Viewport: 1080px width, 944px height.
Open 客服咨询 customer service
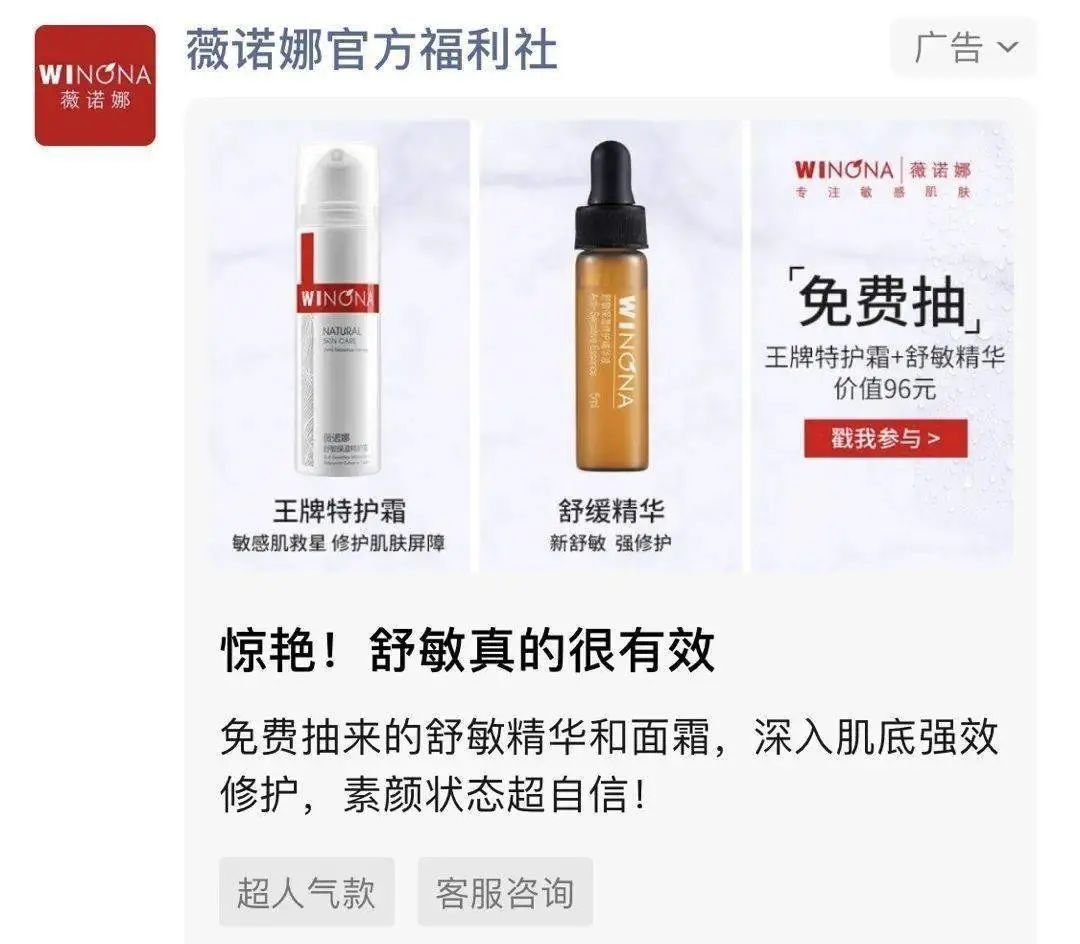point(505,892)
